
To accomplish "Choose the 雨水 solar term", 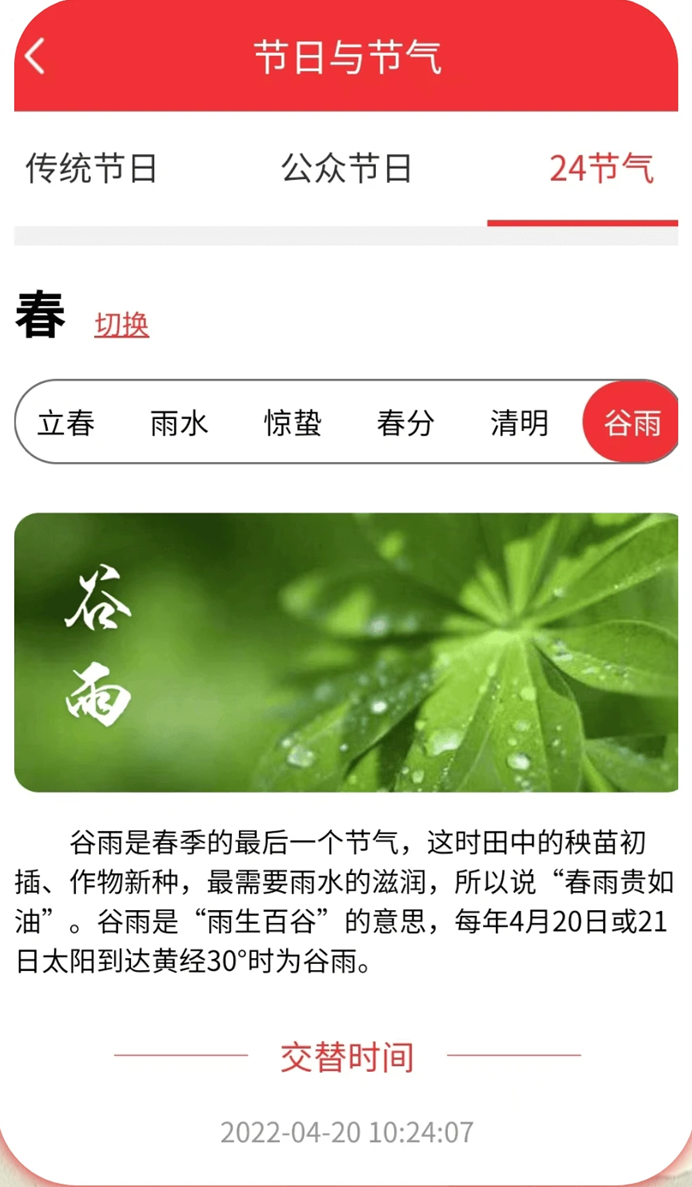I will (180, 423).
